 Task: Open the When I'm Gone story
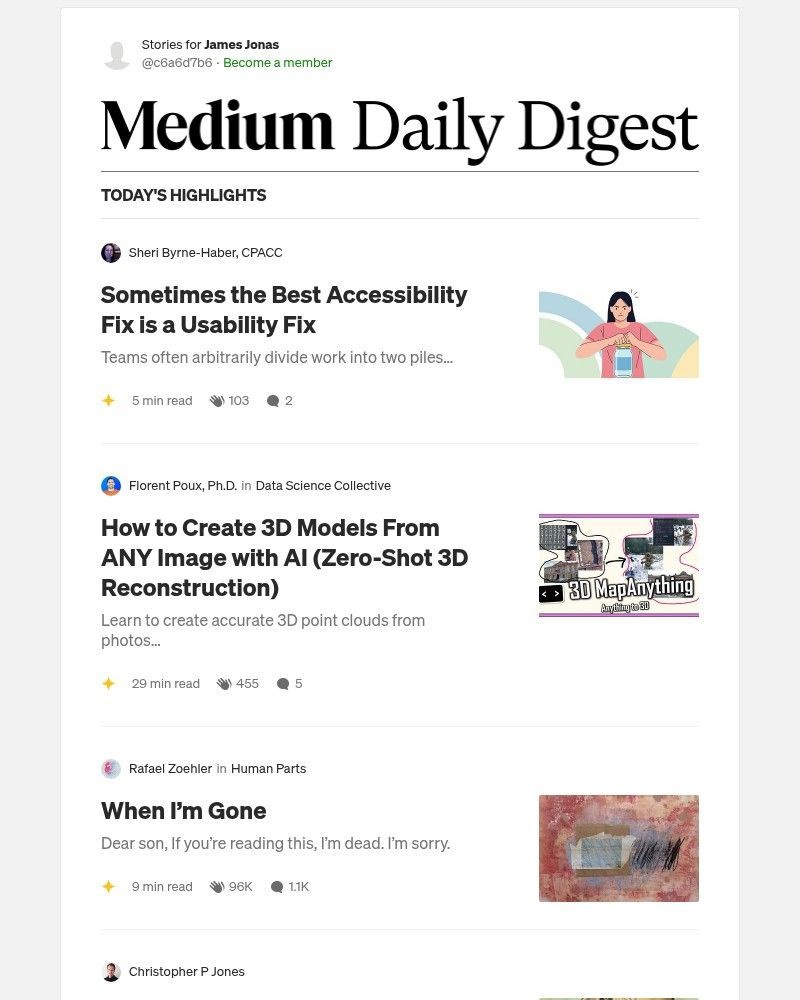point(183,810)
